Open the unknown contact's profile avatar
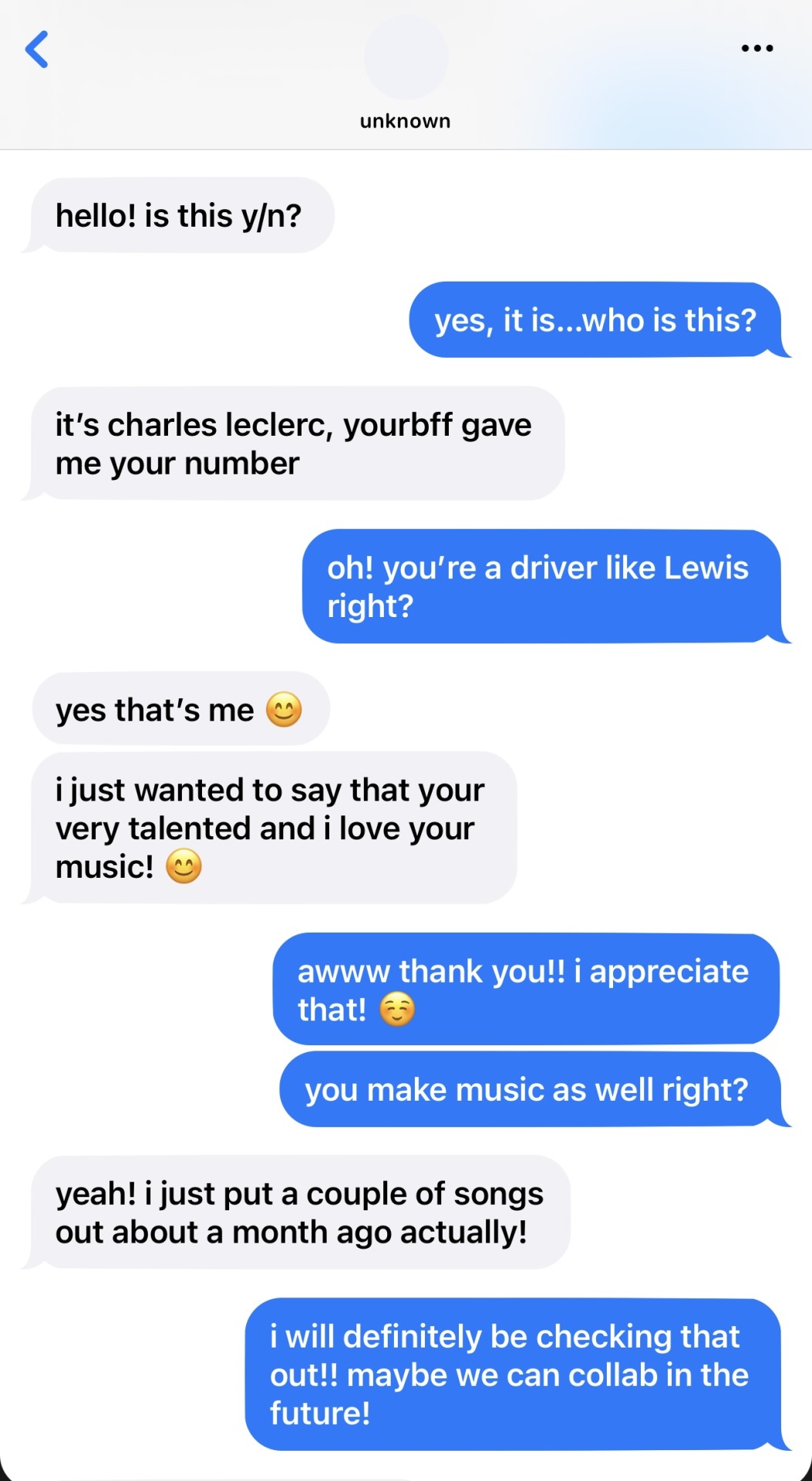The image size is (812, 1481). click(406, 59)
